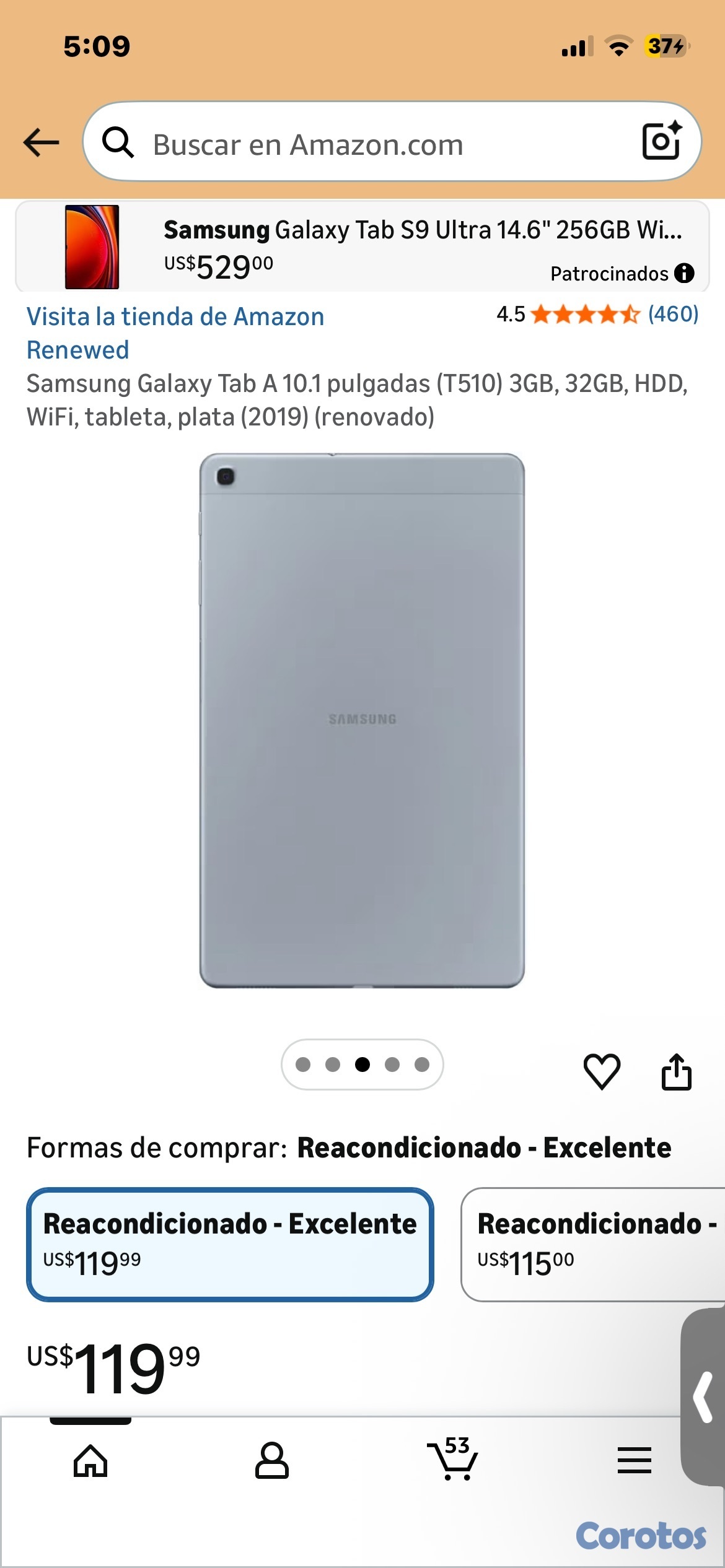Expand the gray side panel arrow

704,1397
